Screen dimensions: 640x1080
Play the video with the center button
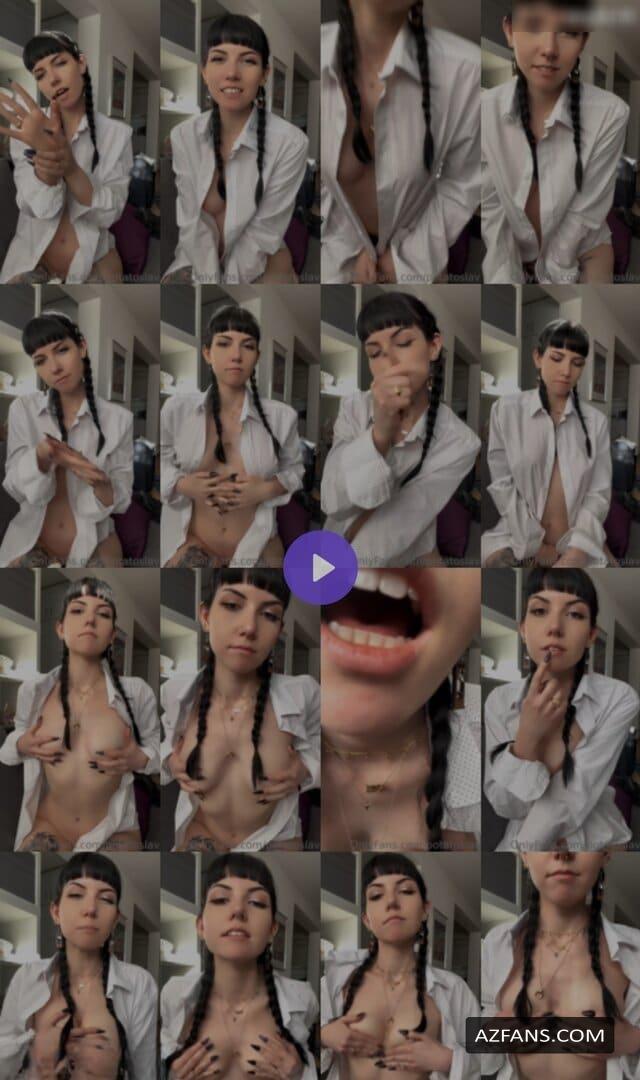point(320,568)
